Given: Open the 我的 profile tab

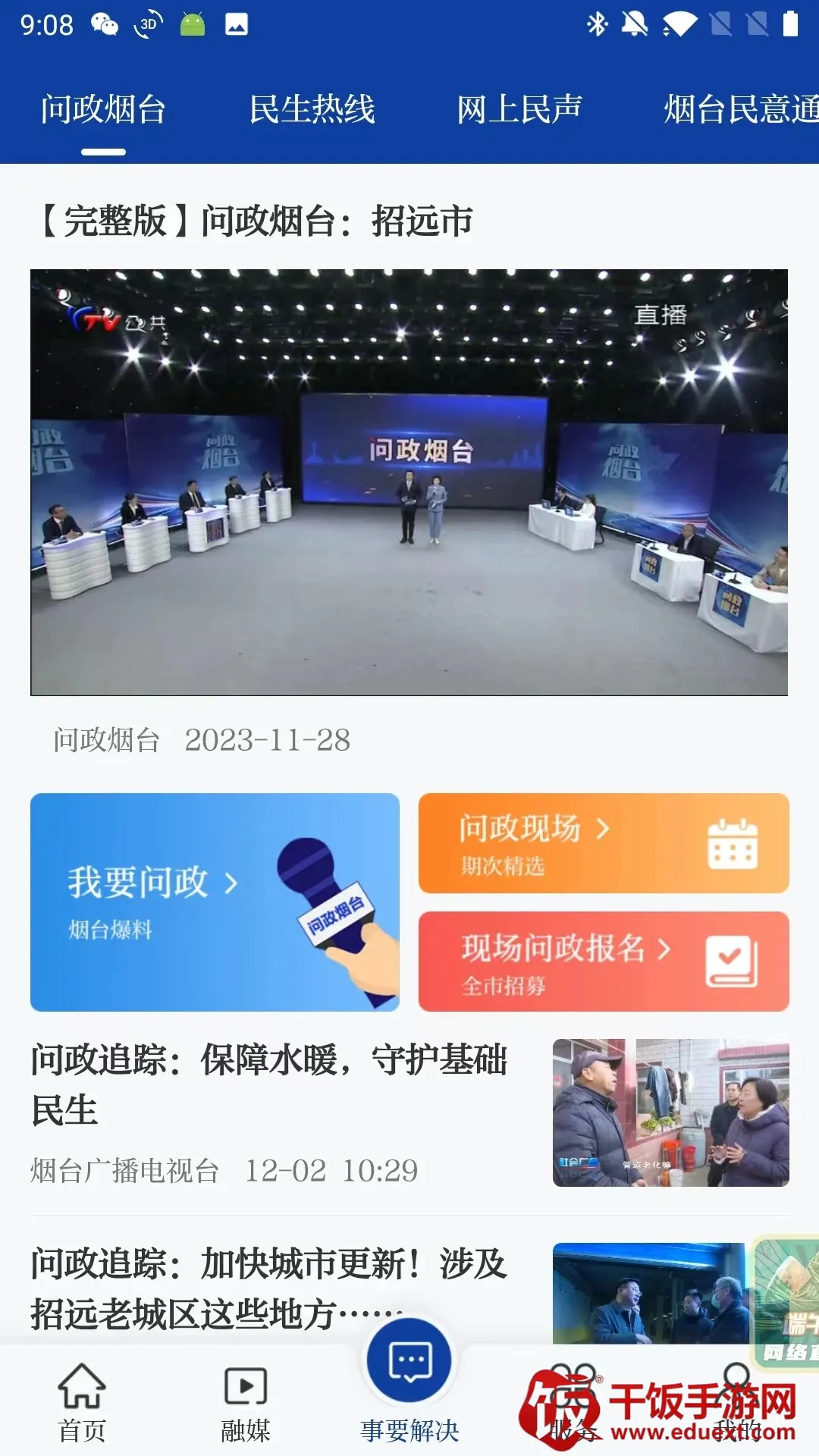Looking at the screenshot, I should coord(736,1403).
